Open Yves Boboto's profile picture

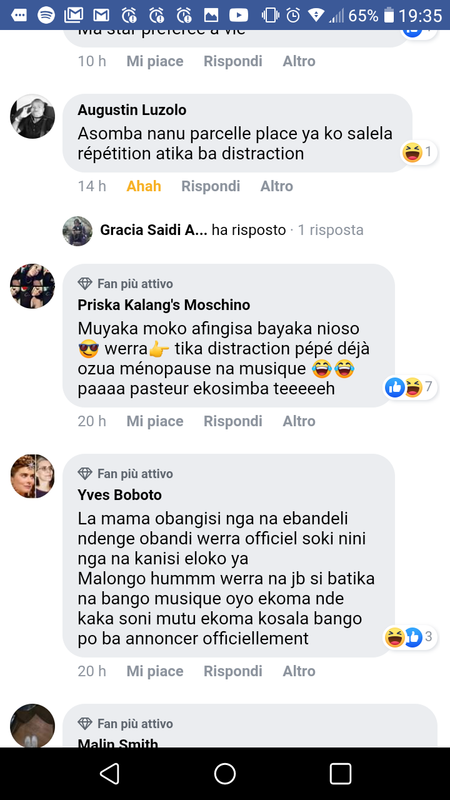[33, 476]
